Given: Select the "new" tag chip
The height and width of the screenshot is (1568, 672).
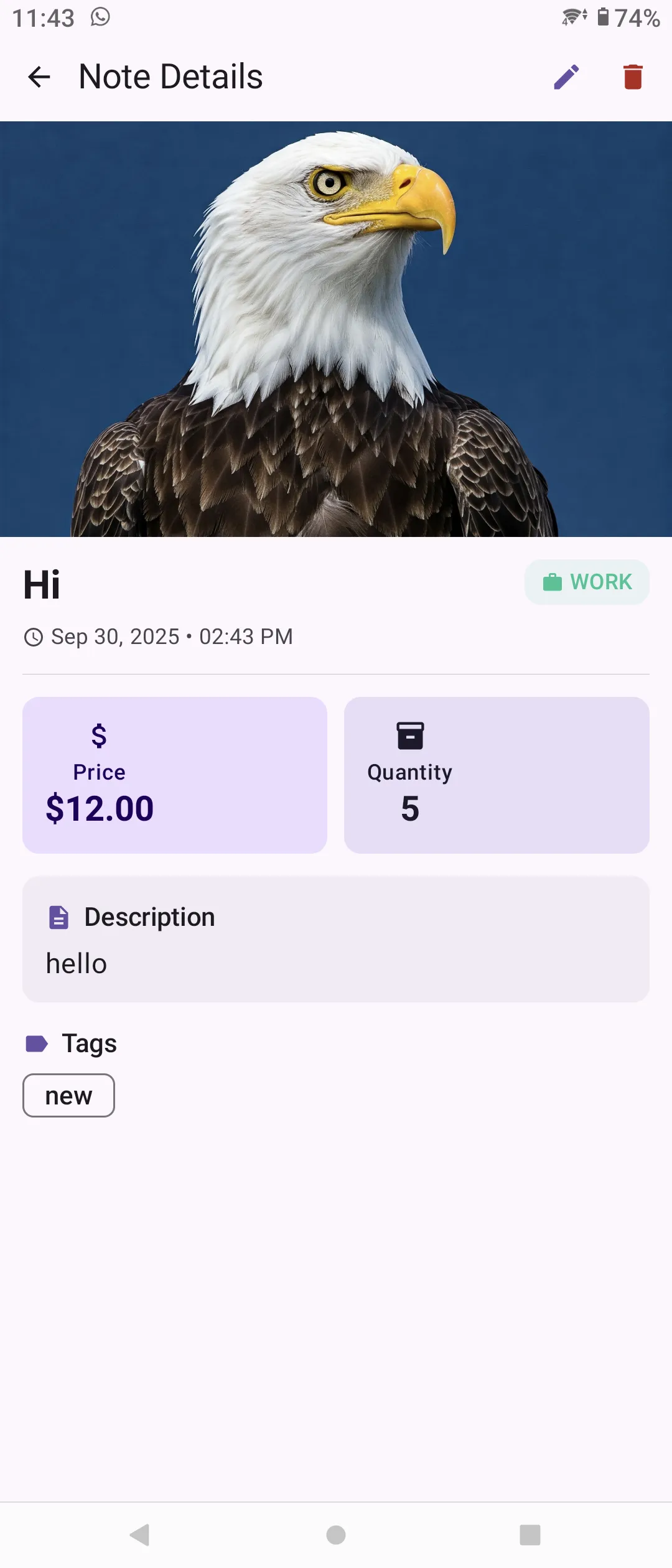Looking at the screenshot, I should (x=68, y=1096).
